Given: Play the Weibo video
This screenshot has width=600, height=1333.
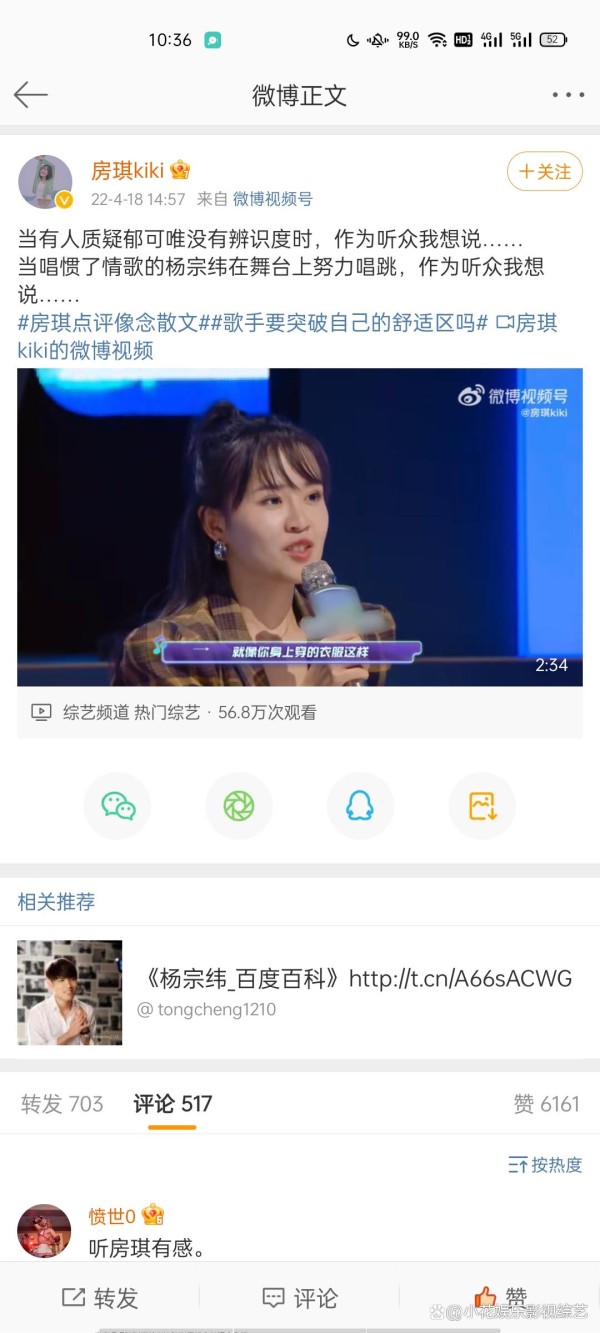Looking at the screenshot, I should (x=300, y=527).
